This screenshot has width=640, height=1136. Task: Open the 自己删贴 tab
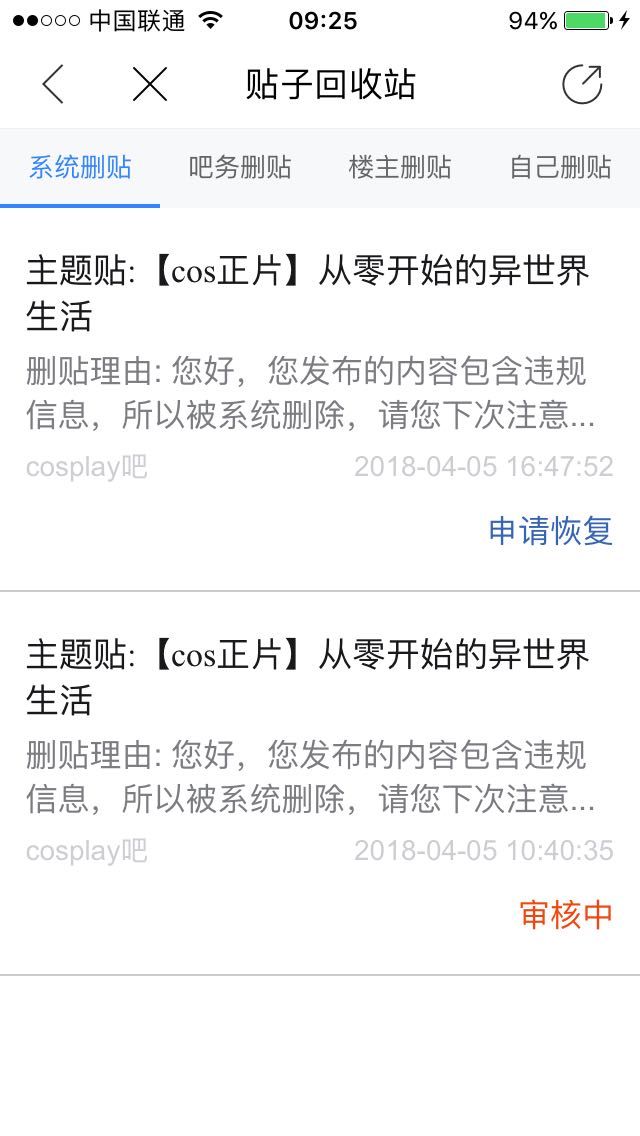[560, 167]
